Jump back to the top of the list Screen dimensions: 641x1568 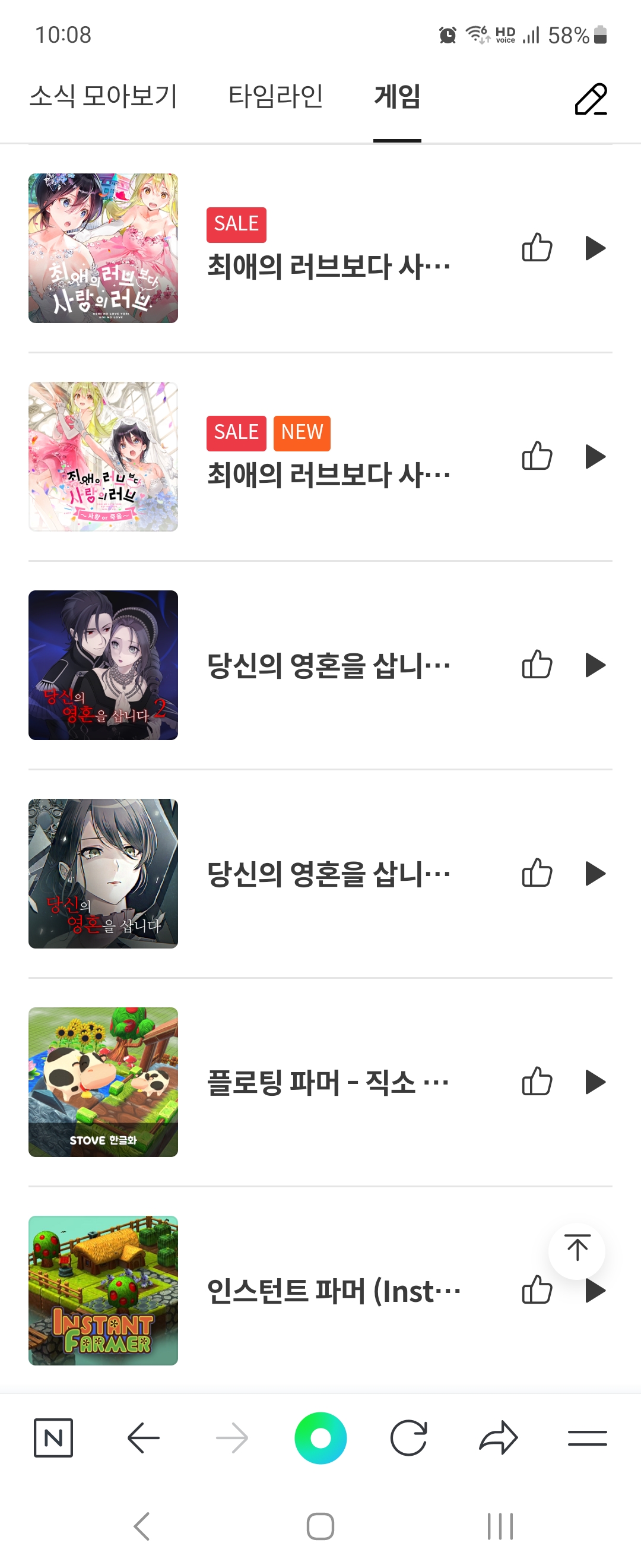(576, 1249)
